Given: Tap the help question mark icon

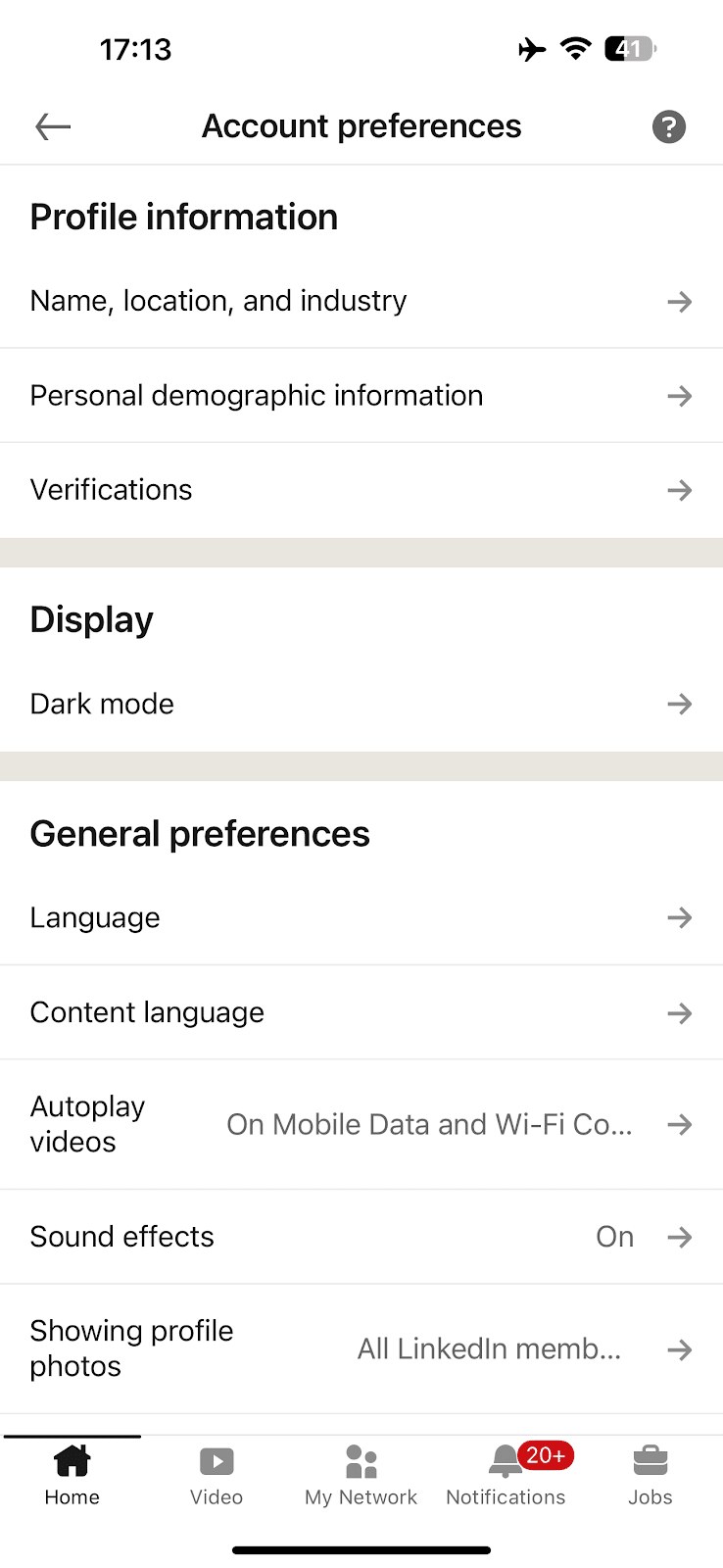Looking at the screenshot, I should pyautogui.click(x=669, y=126).
